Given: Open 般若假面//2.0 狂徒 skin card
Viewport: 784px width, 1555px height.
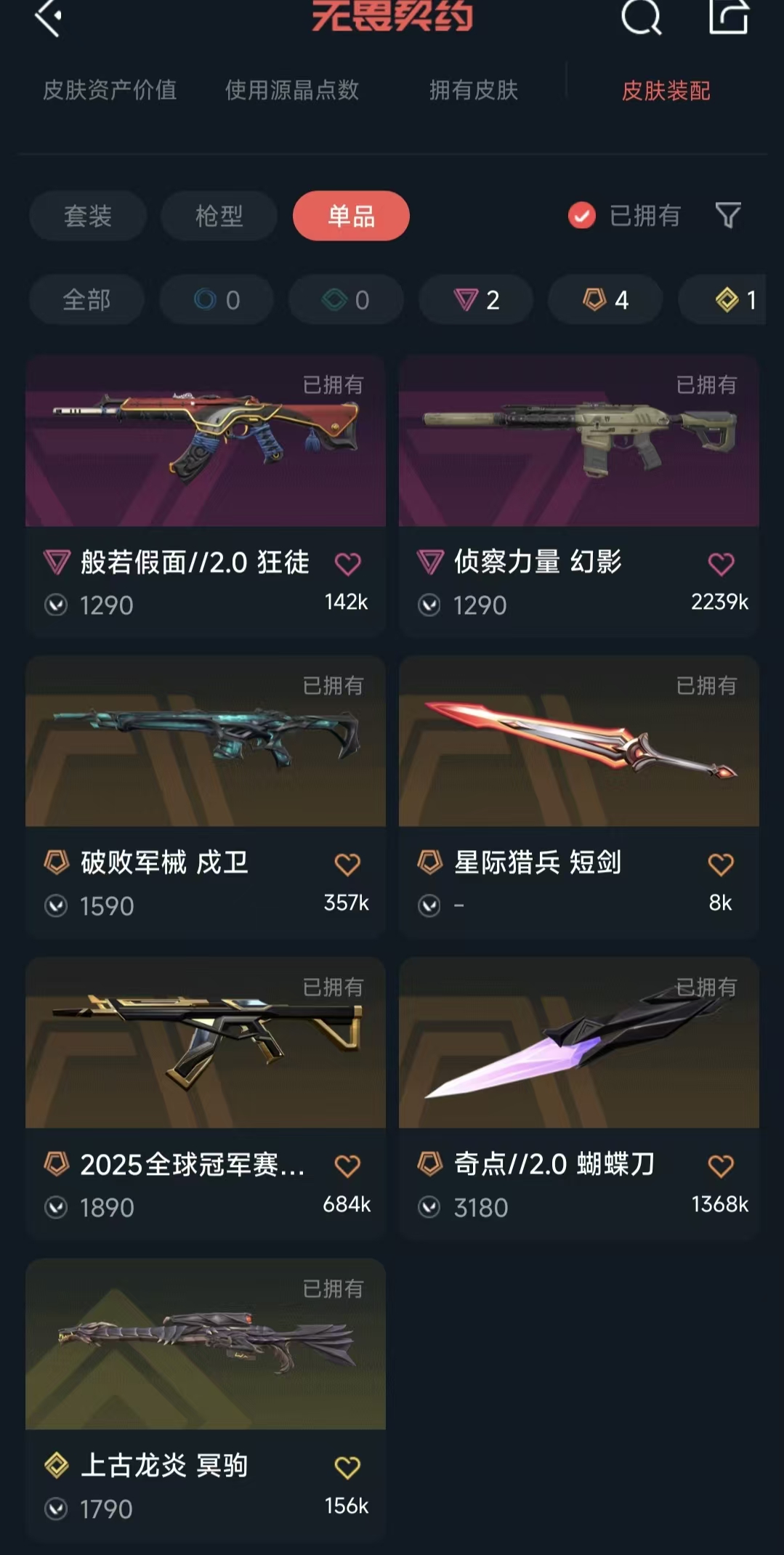Looking at the screenshot, I should [x=206, y=496].
